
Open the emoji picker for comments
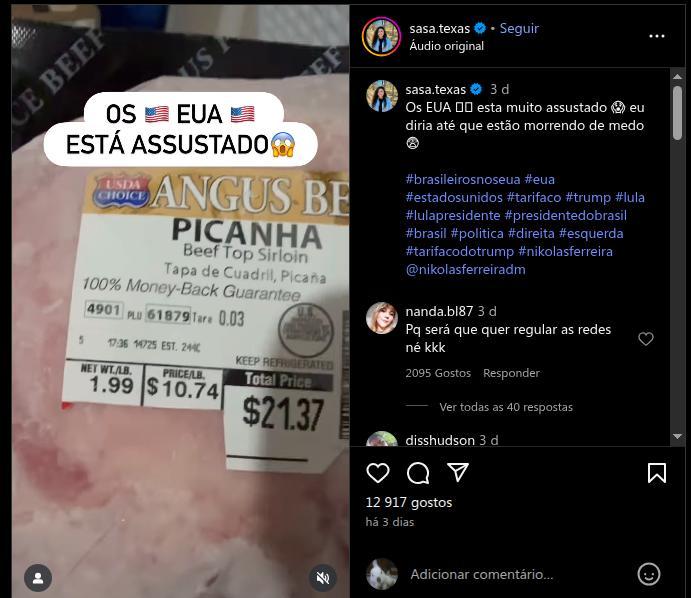(649, 574)
